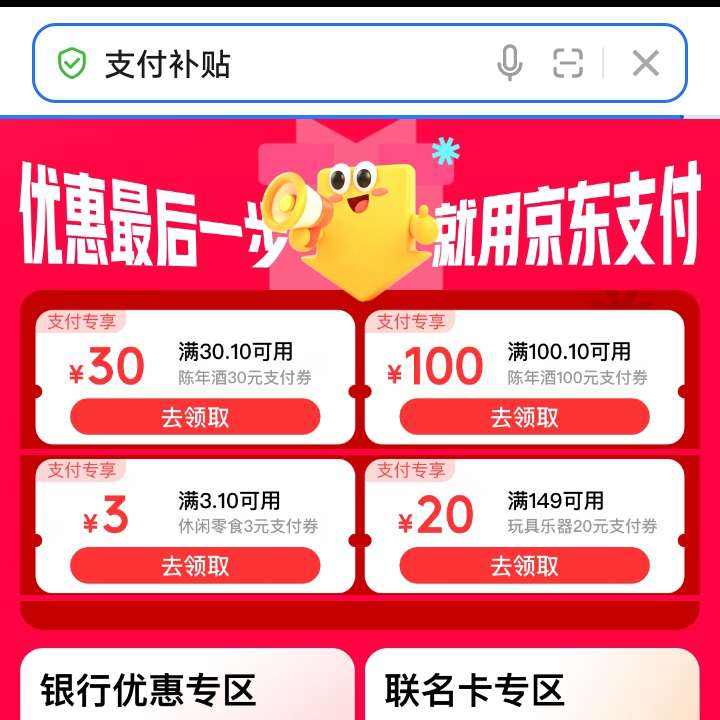Open the scan code icon
This screenshot has height=720, width=720.
(x=568, y=63)
